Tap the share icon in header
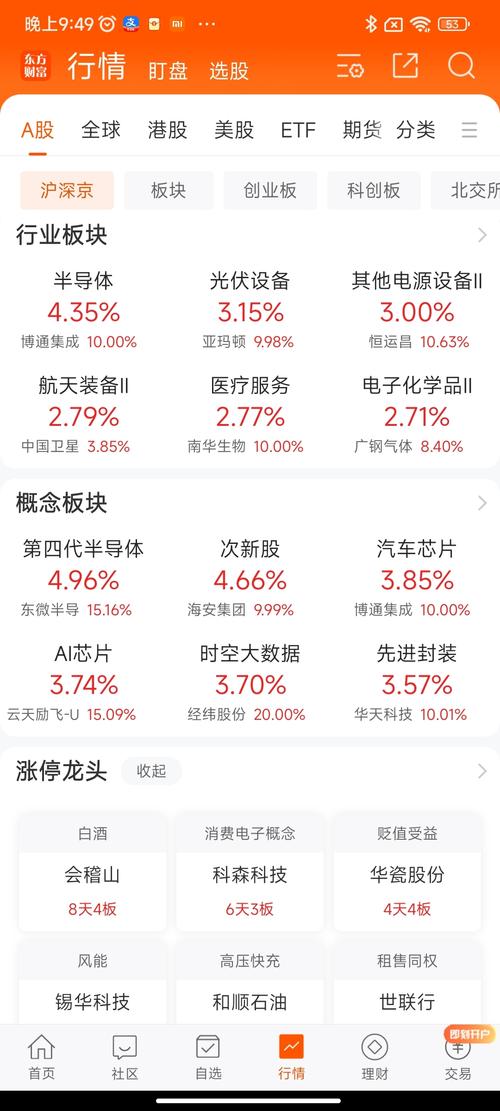This screenshot has width=500, height=1111. click(405, 65)
